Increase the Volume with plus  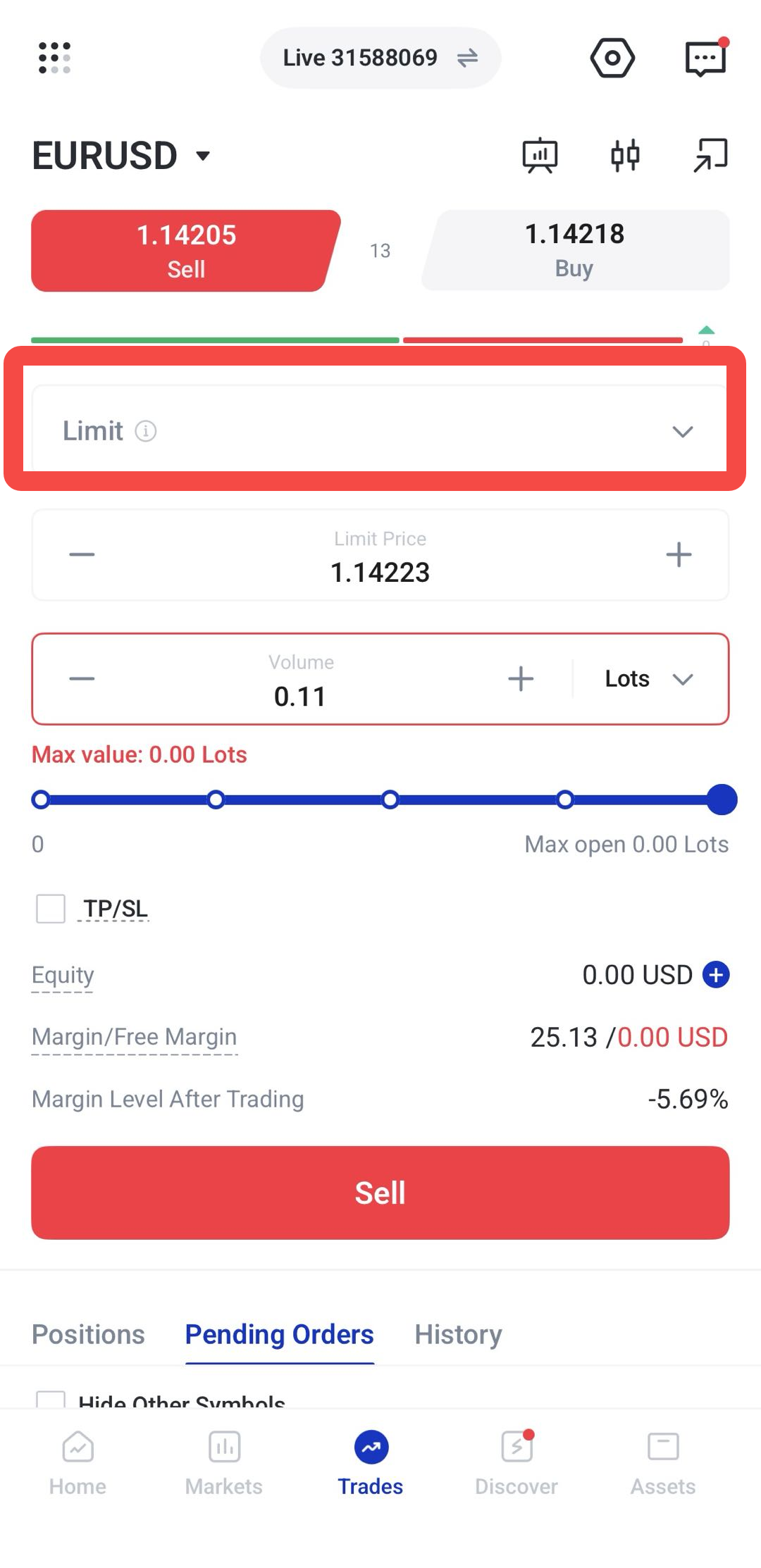521,679
